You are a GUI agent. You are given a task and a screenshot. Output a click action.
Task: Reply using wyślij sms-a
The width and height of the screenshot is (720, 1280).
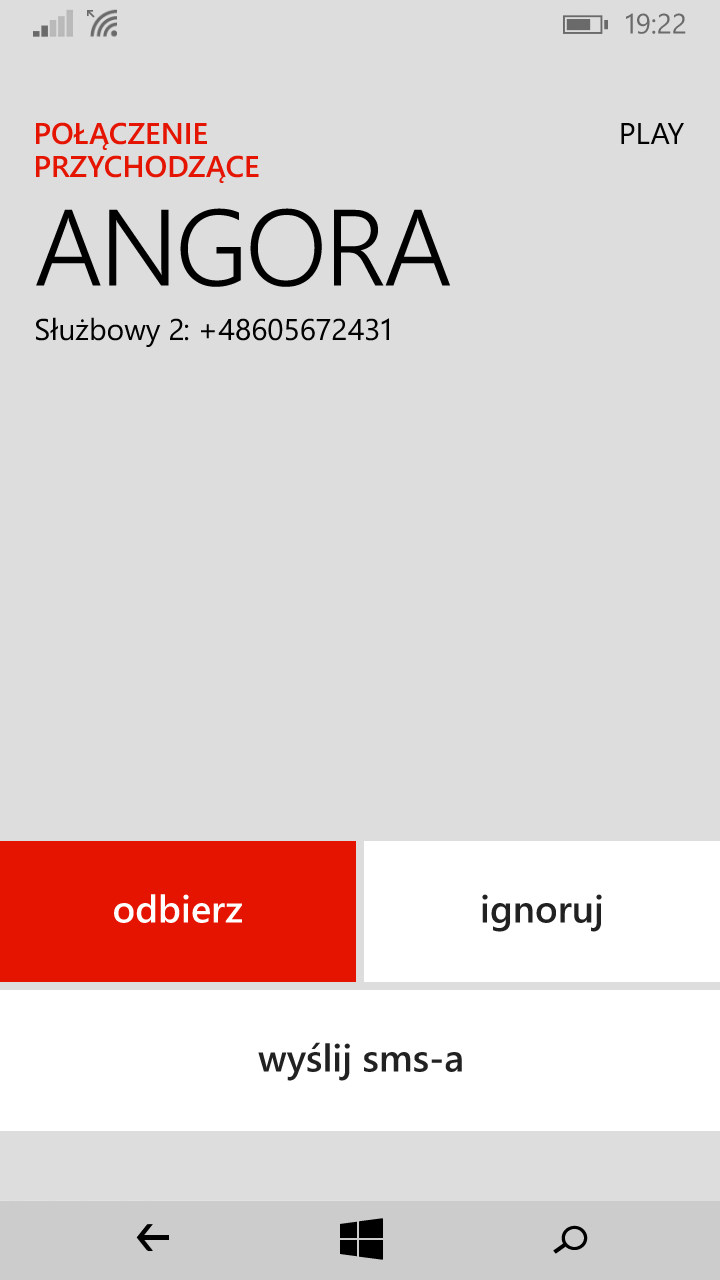point(360,1060)
